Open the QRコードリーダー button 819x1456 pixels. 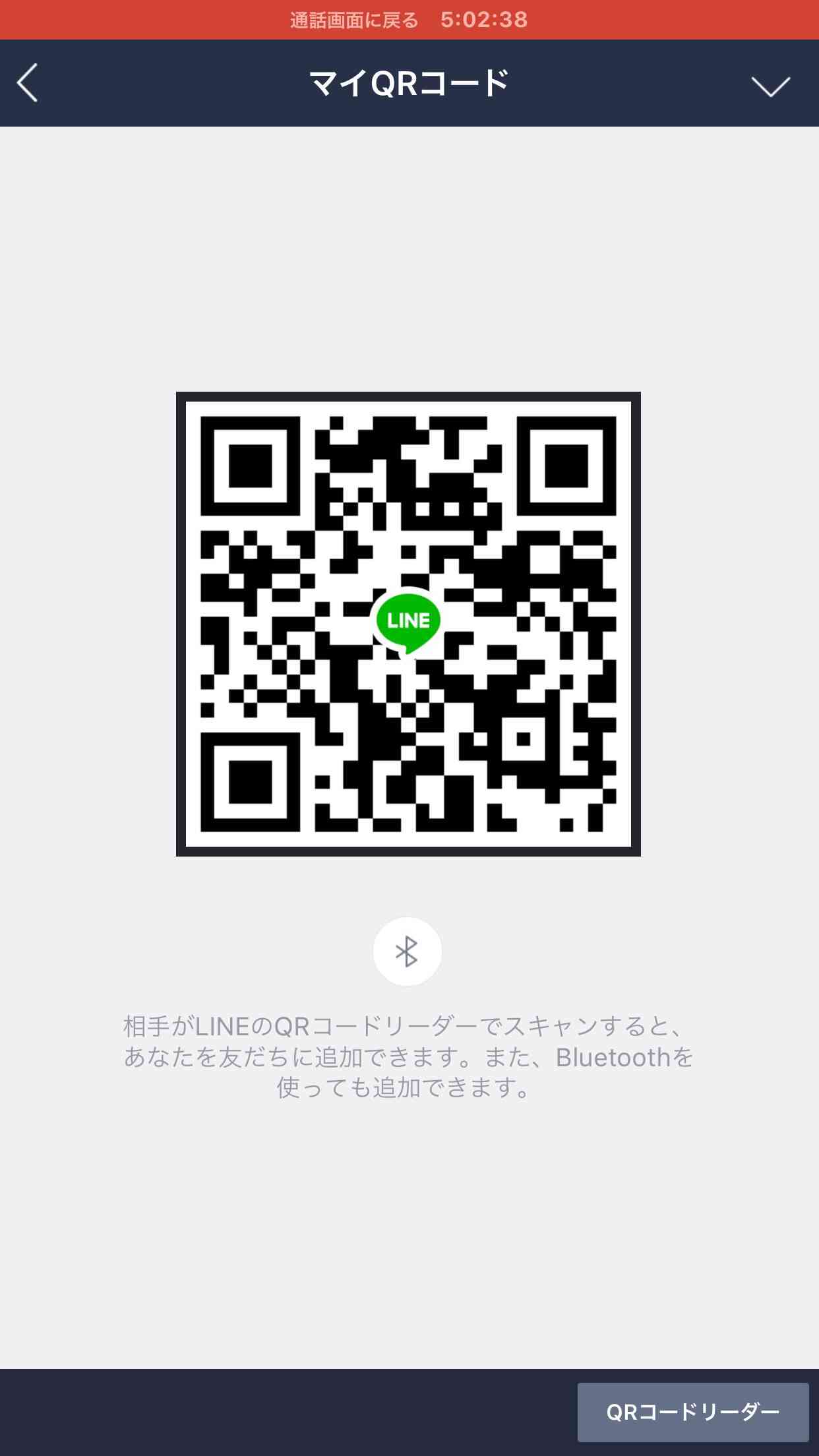click(x=693, y=1412)
